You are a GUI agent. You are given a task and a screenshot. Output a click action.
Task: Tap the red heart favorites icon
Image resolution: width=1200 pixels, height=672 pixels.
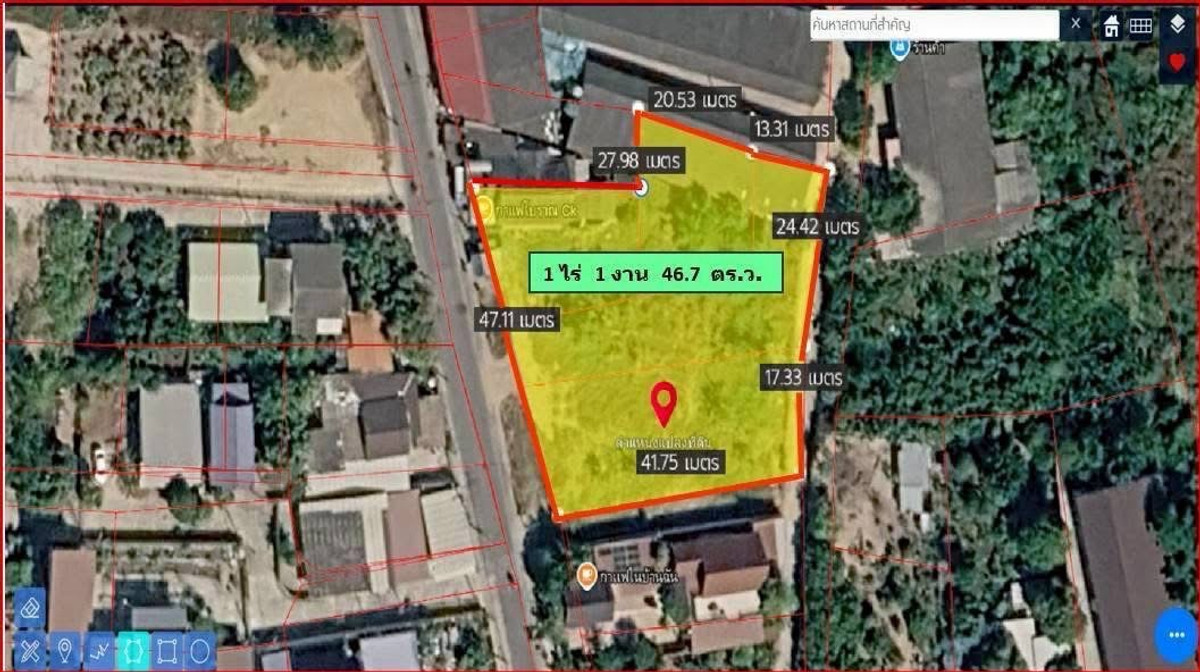(x=1177, y=62)
